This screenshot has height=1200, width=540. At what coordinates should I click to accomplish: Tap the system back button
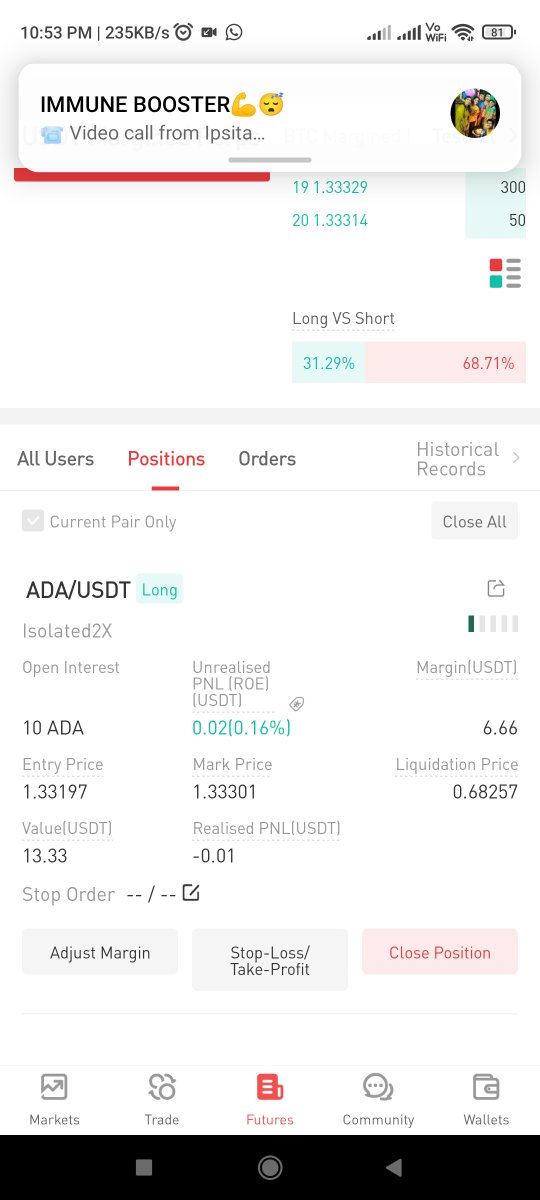tap(394, 1167)
